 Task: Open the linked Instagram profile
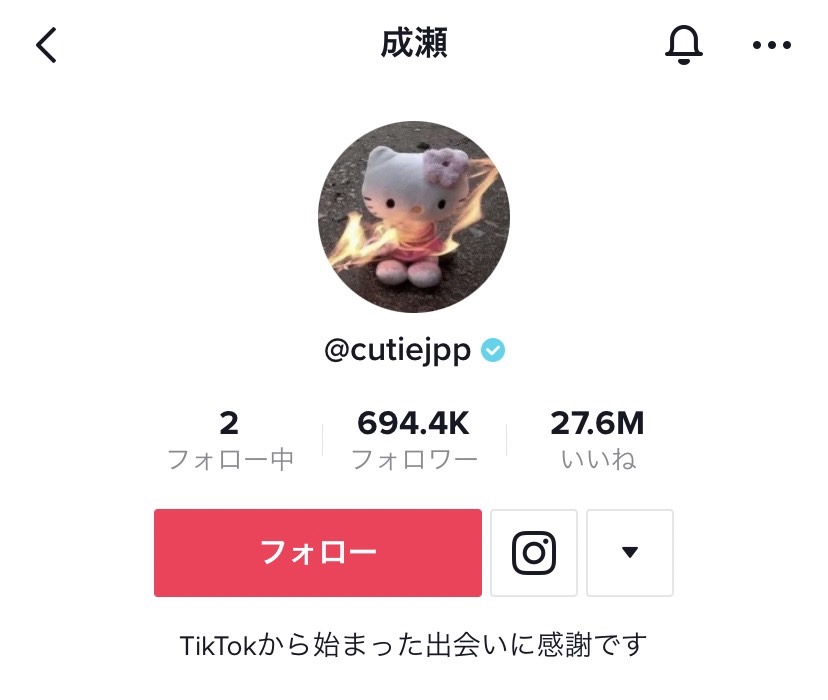pyautogui.click(x=534, y=553)
